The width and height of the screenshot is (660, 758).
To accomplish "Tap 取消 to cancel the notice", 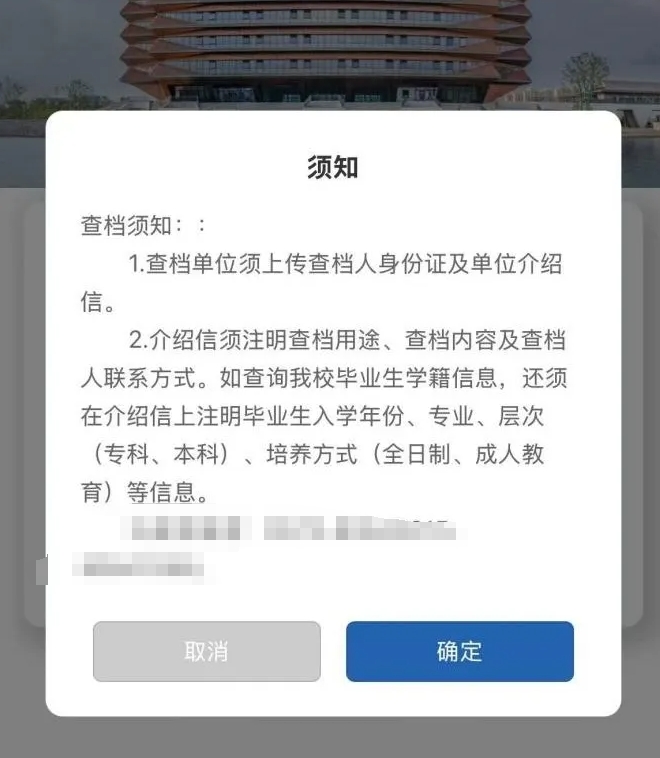I will click(x=207, y=651).
